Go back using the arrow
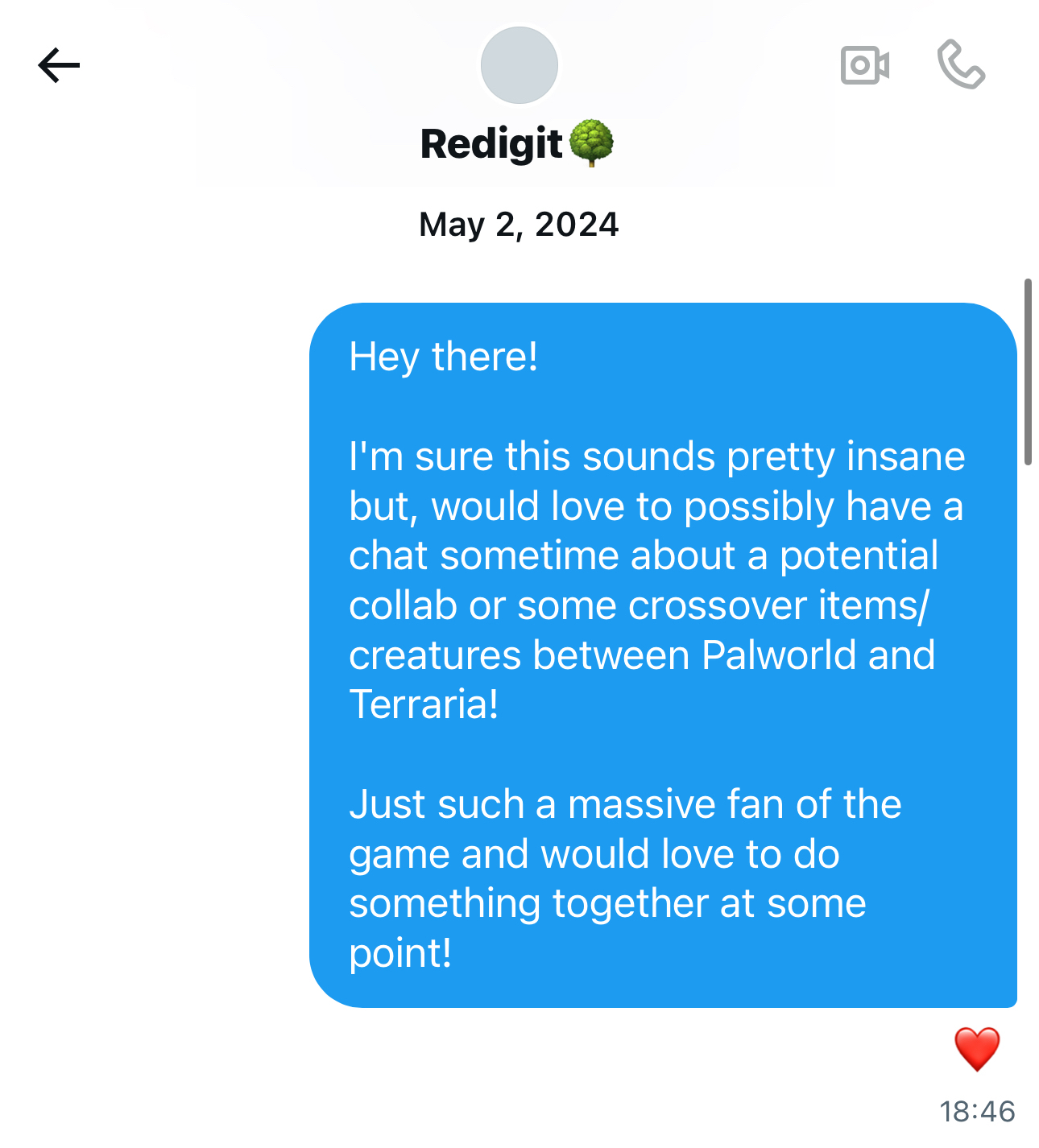This screenshot has height=1148, width=1039. click(x=59, y=65)
